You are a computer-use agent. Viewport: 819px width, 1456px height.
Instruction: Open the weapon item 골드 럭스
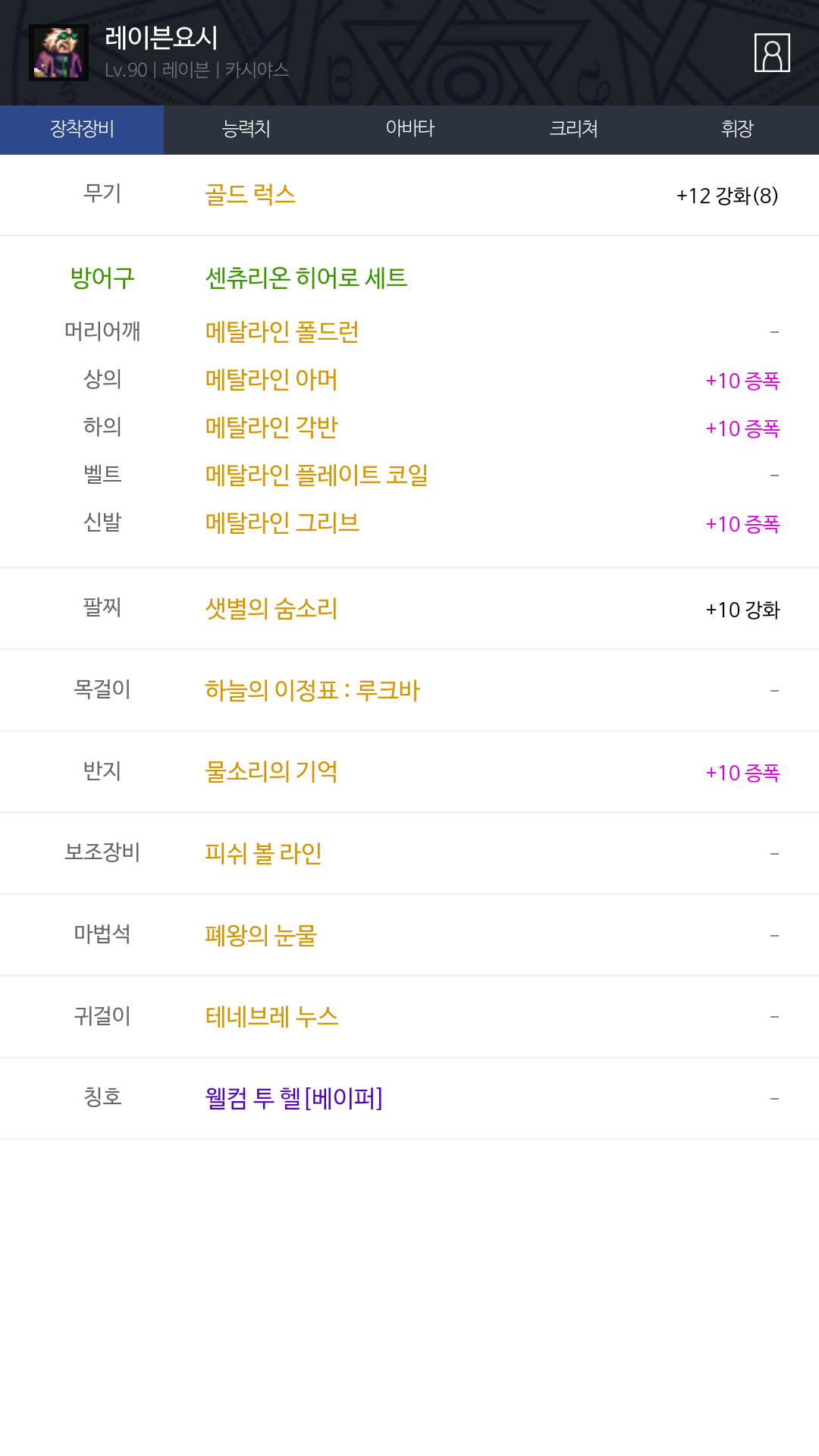click(250, 195)
